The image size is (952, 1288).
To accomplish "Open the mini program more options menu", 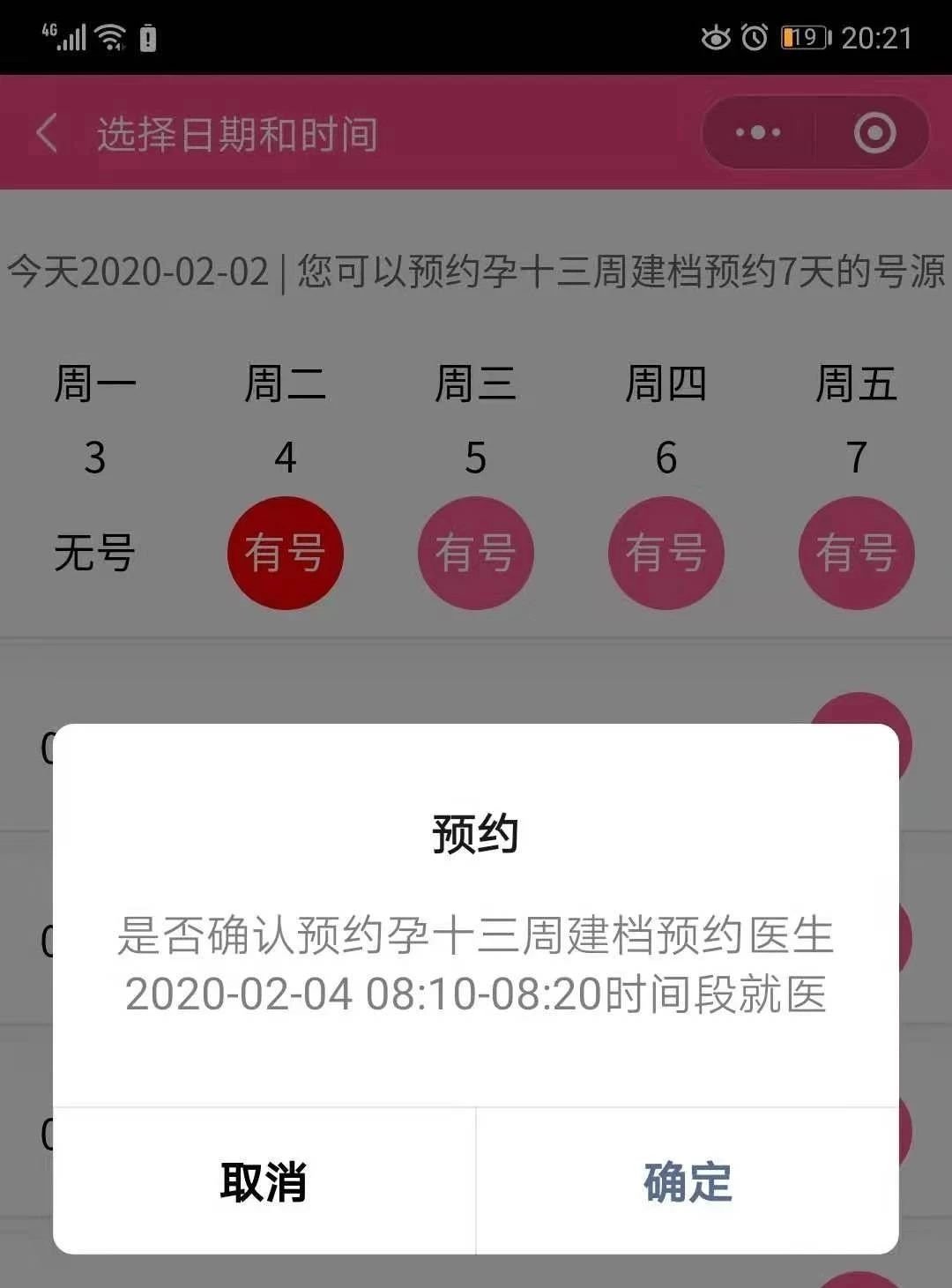I will (758, 133).
